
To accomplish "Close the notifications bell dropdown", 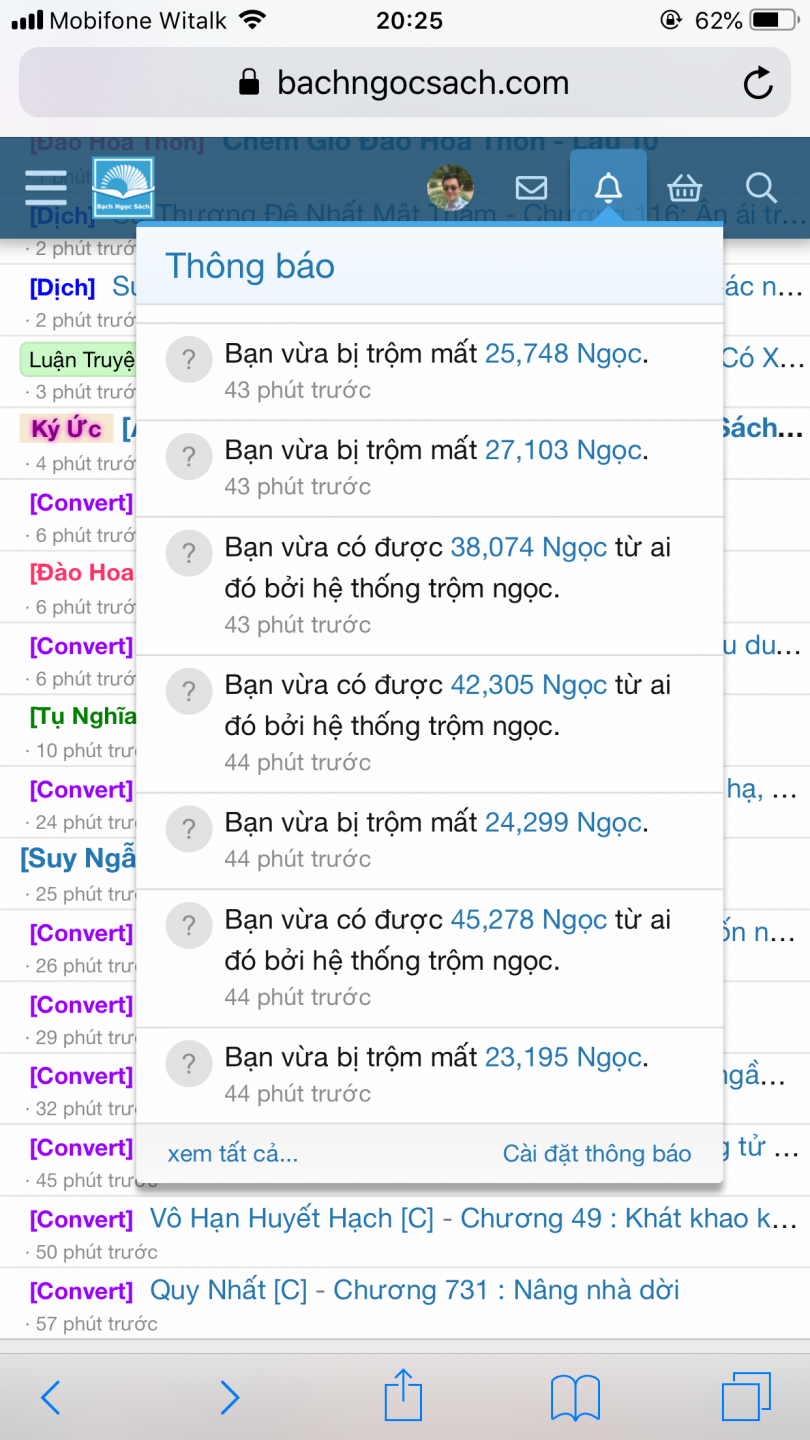I will pyautogui.click(x=608, y=188).
